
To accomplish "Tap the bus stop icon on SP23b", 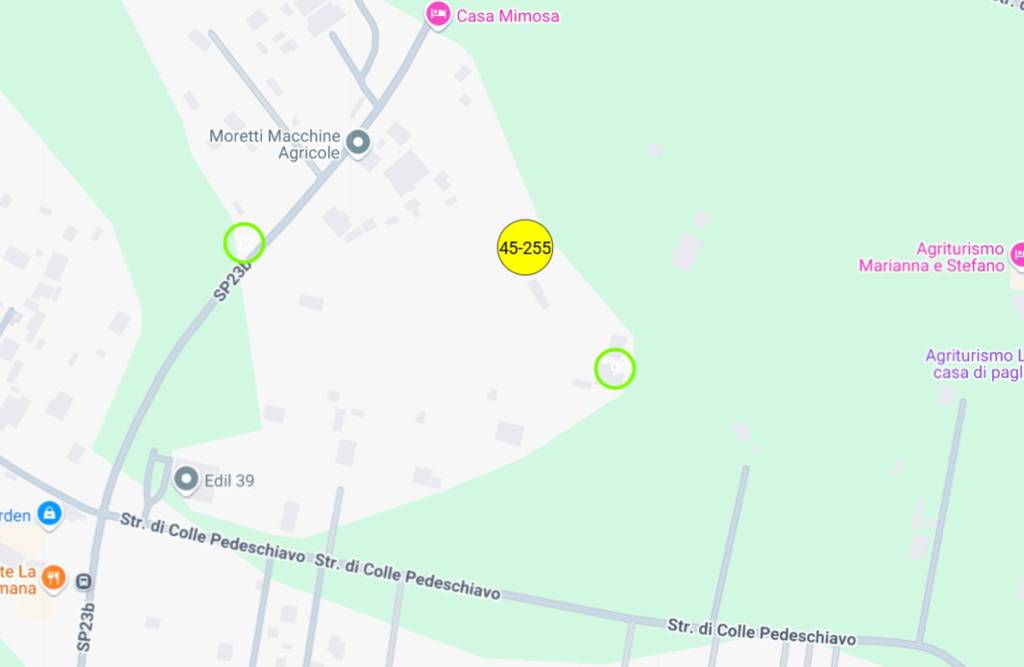I will coord(85,581).
